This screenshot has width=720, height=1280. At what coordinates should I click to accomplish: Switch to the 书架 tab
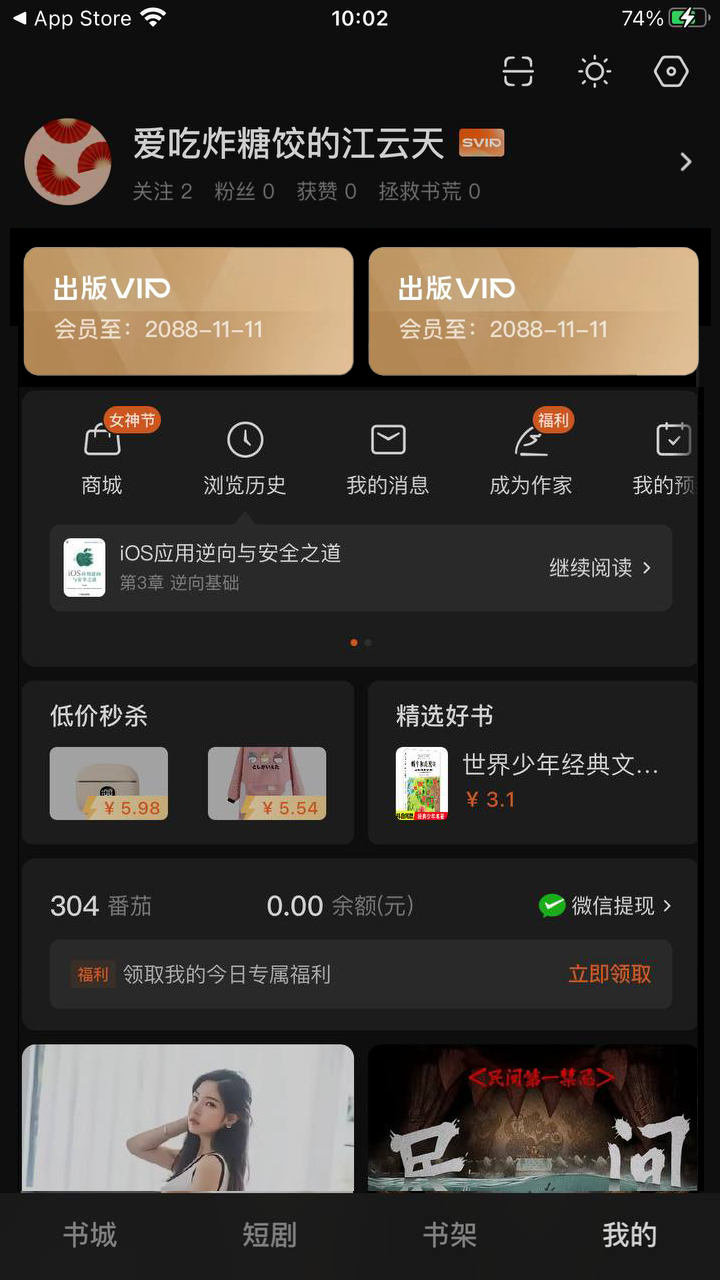point(450,1235)
